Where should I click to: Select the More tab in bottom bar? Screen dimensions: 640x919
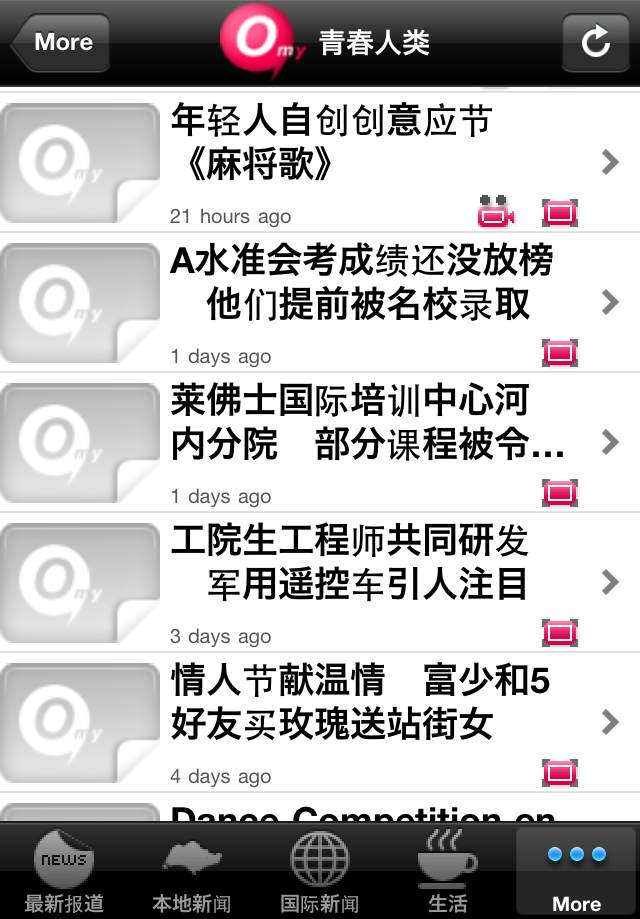pyautogui.click(x=576, y=872)
